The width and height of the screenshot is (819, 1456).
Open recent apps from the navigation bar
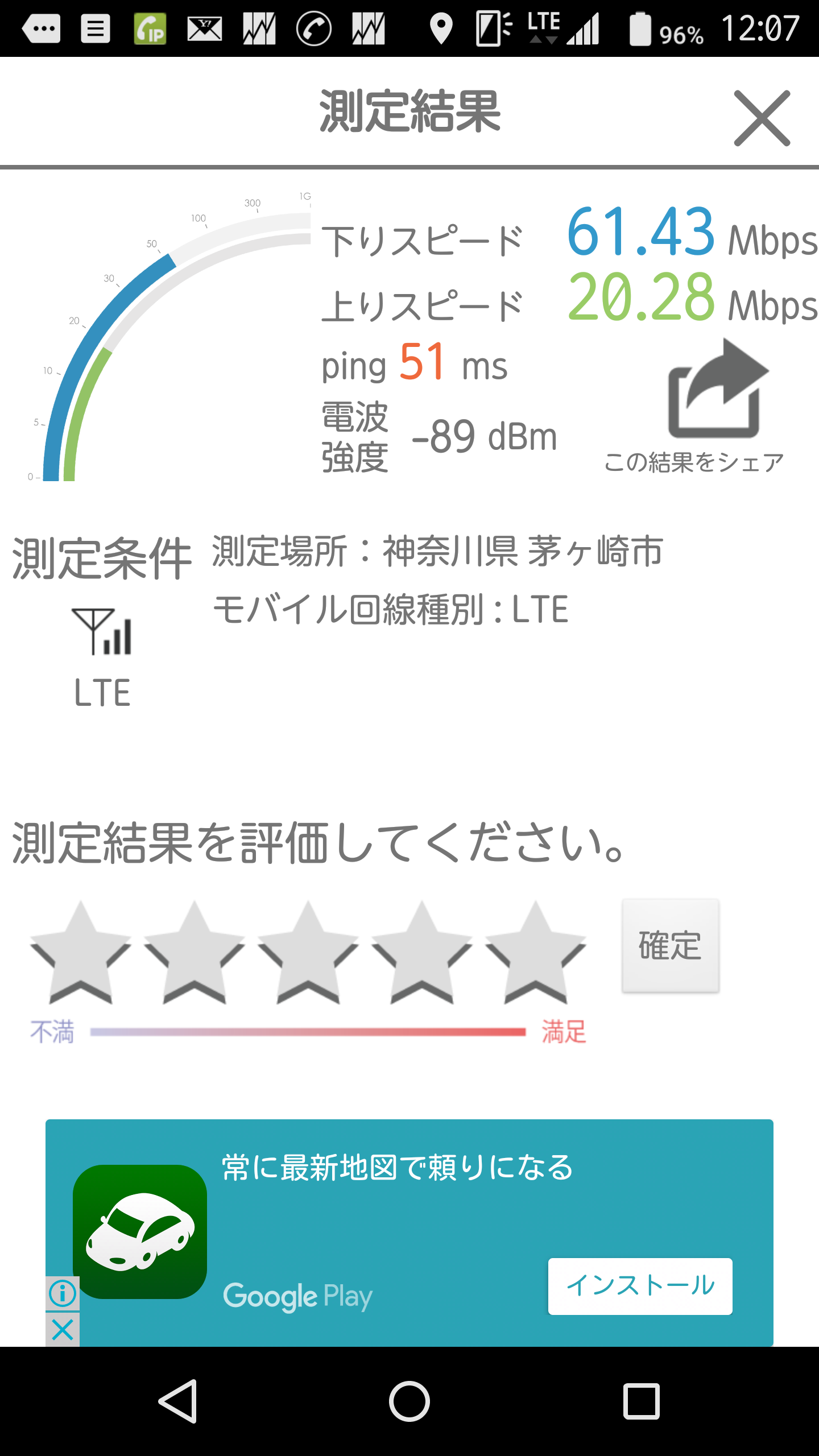pos(641,1401)
